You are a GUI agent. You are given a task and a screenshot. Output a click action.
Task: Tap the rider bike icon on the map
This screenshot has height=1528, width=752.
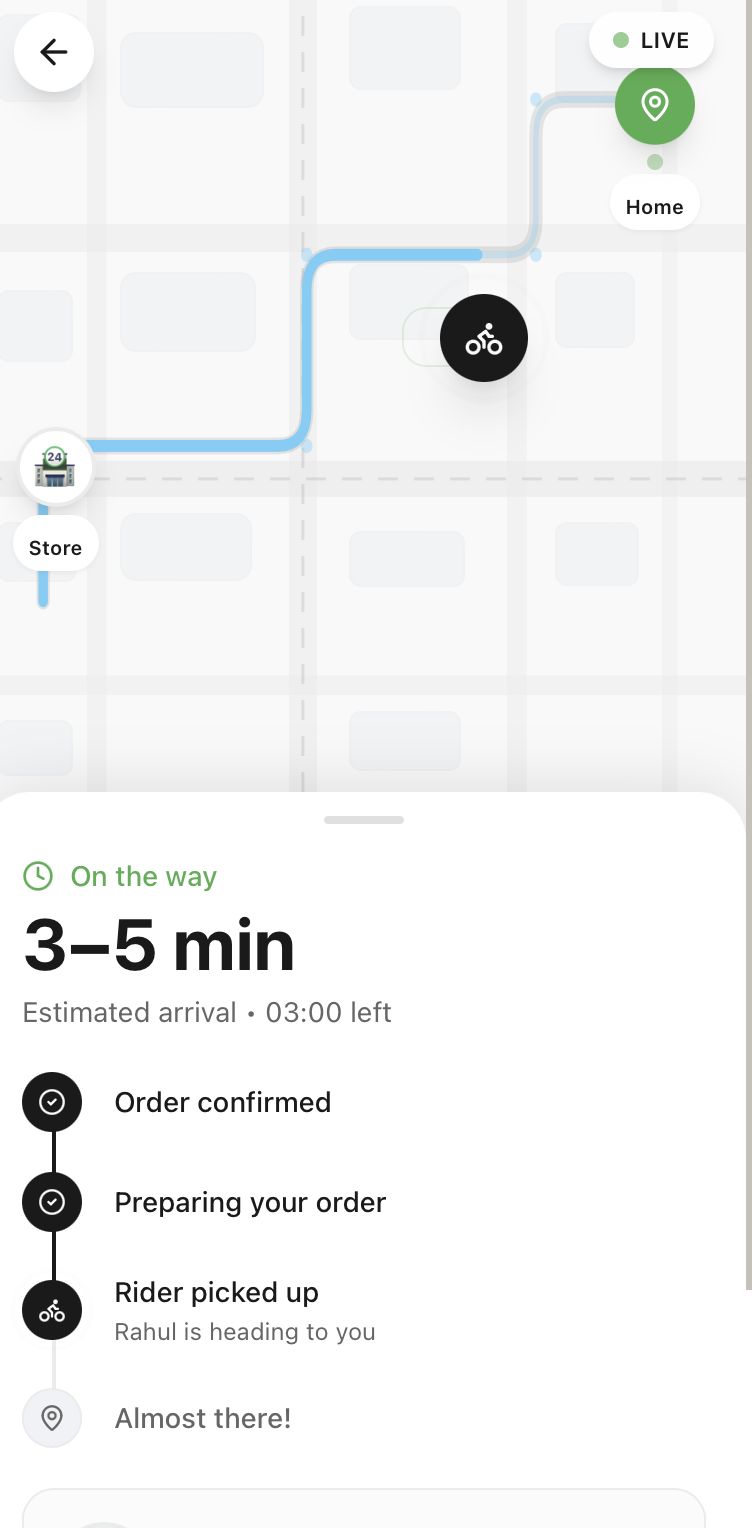(x=484, y=338)
